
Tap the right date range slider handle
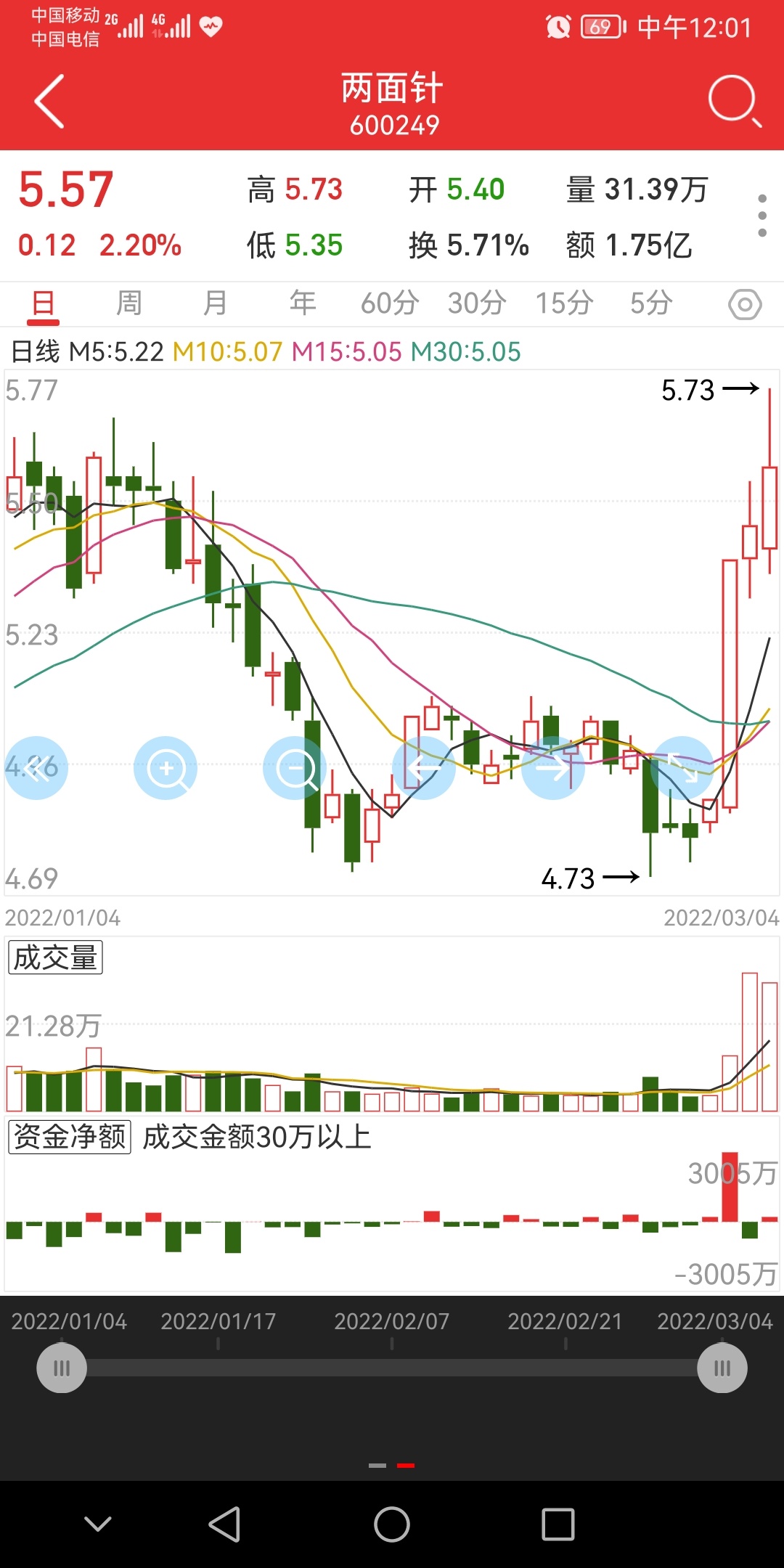[722, 1368]
